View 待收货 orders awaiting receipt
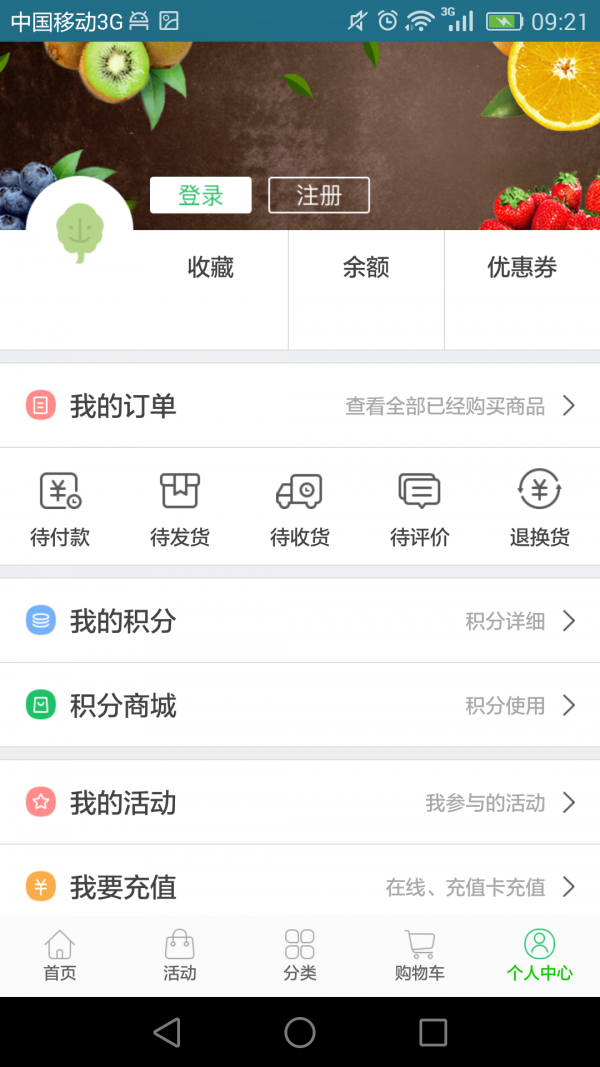The width and height of the screenshot is (600, 1067). (300, 509)
